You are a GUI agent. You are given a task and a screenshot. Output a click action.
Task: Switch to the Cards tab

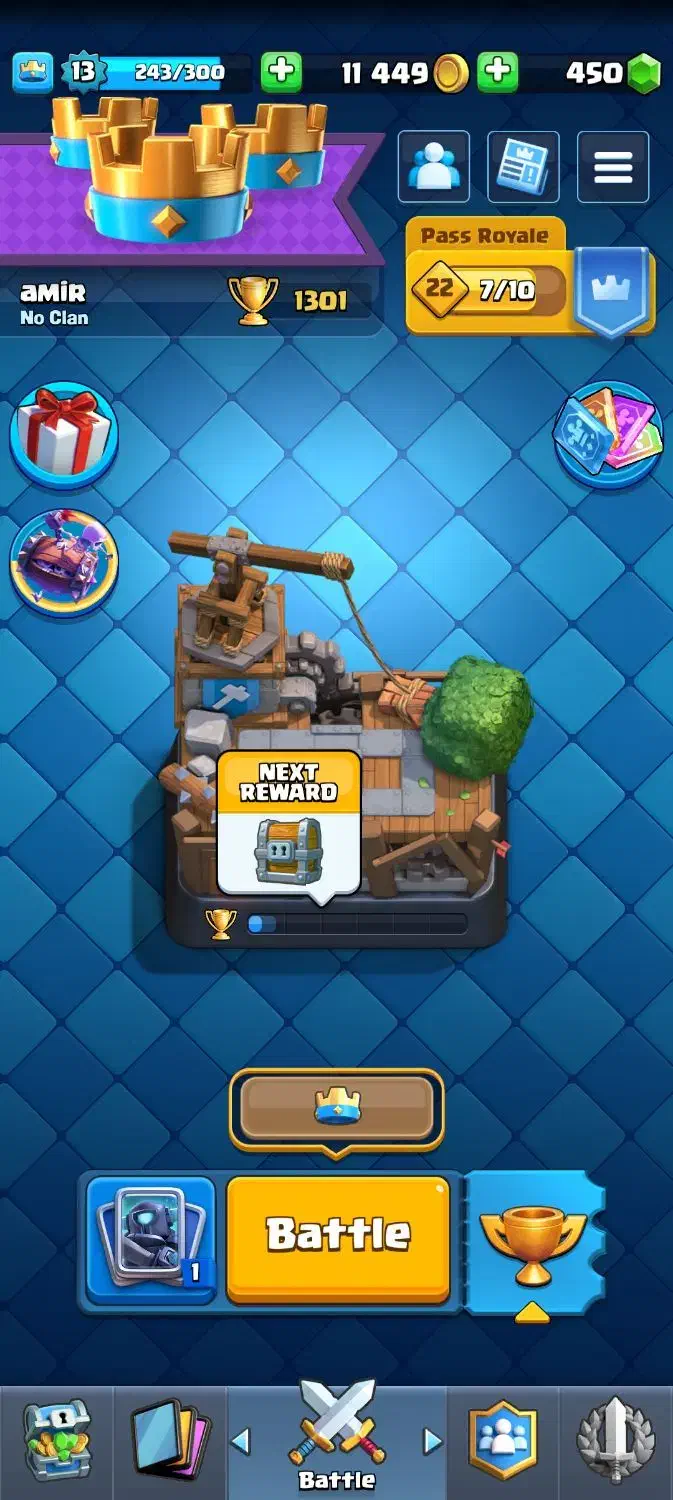(x=170, y=1440)
